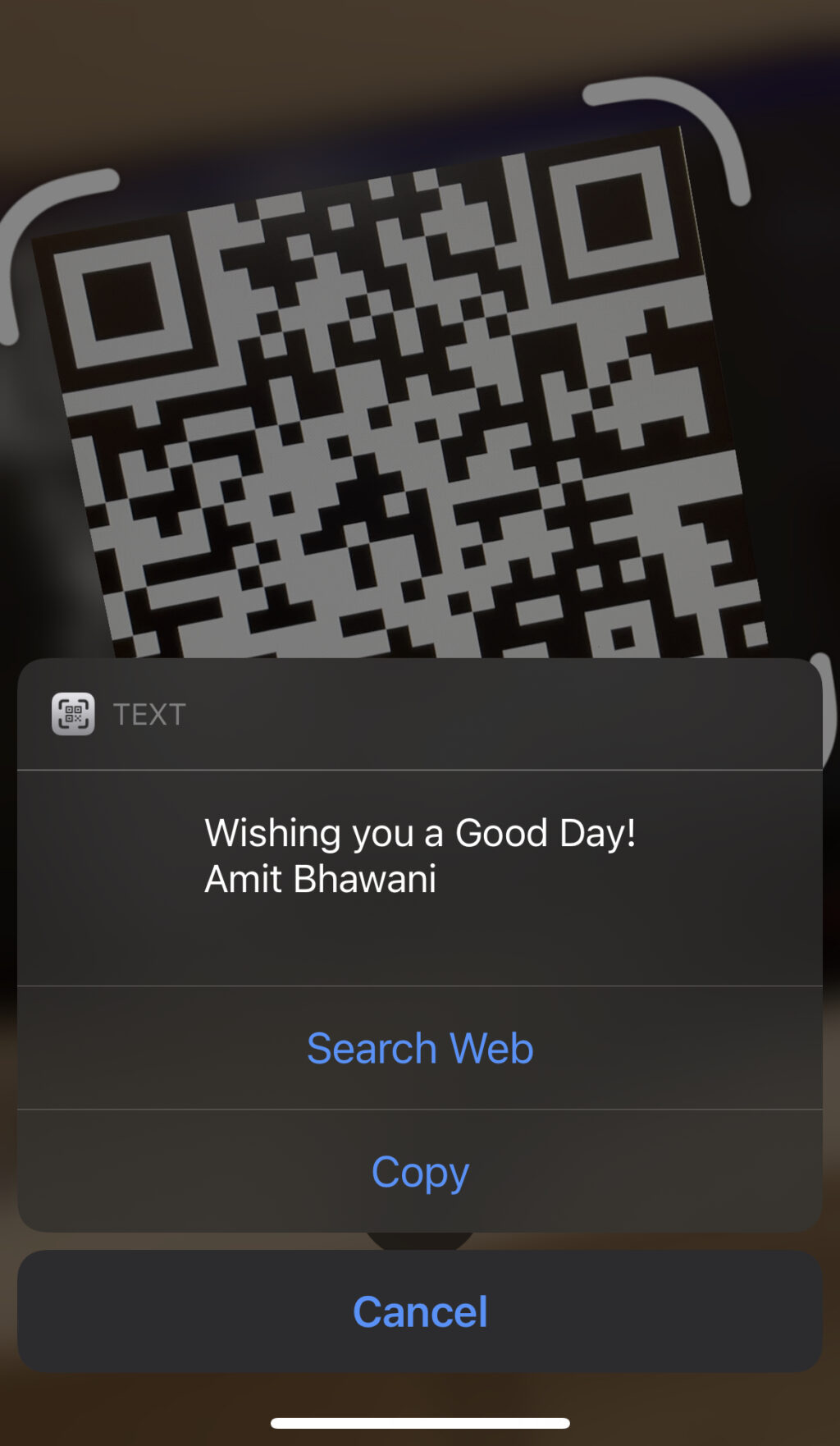Viewport: 840px width, 1446px height.
Task: Search the web for the scanned text
Action: coord(420,1048)
